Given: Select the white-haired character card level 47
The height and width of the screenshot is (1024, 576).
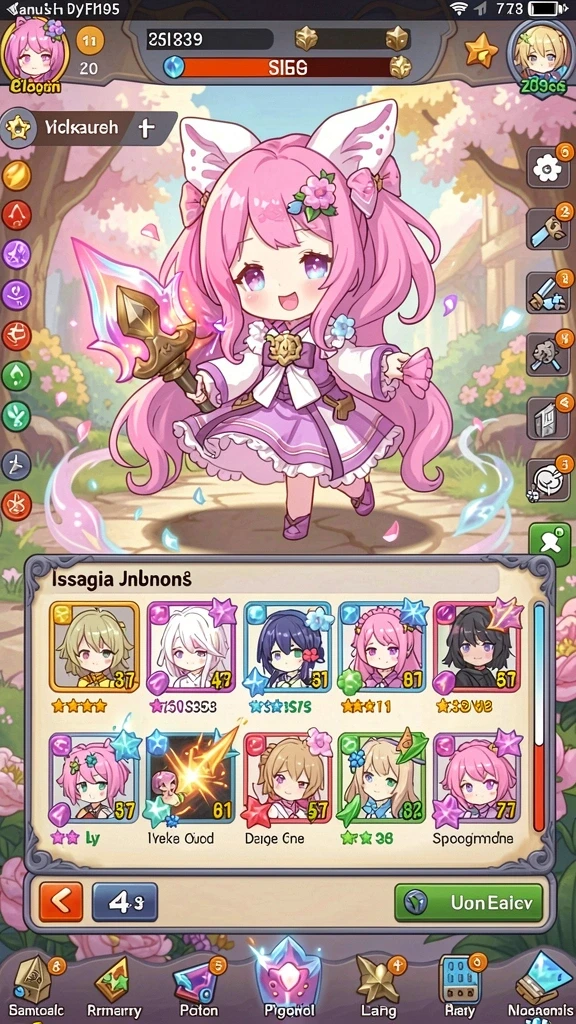Looking at the screenshot, I should click(191, 647).
